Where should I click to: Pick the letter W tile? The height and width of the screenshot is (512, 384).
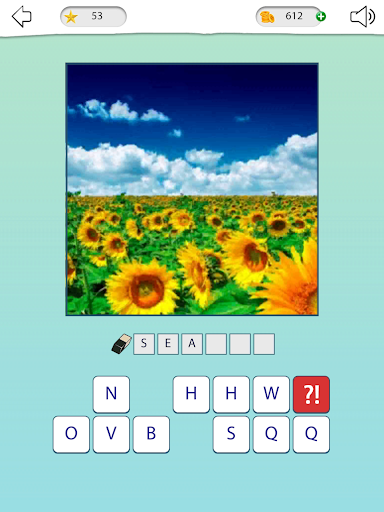point(271,395)
